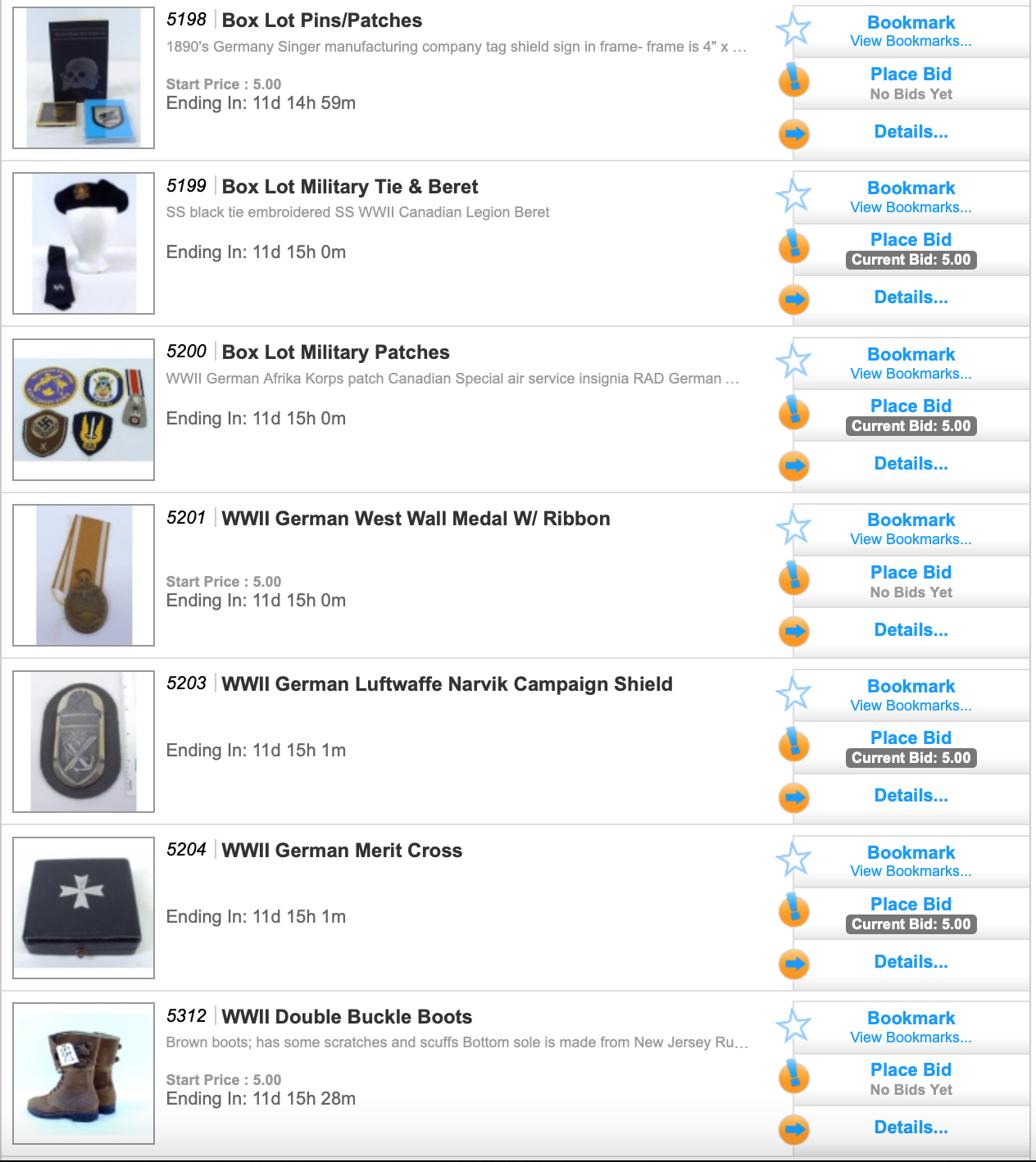The width and height of the screenshot is (1036, 1162).
Task: View Bookmarks link in Narvik Shield row
Action: [911, 706]
